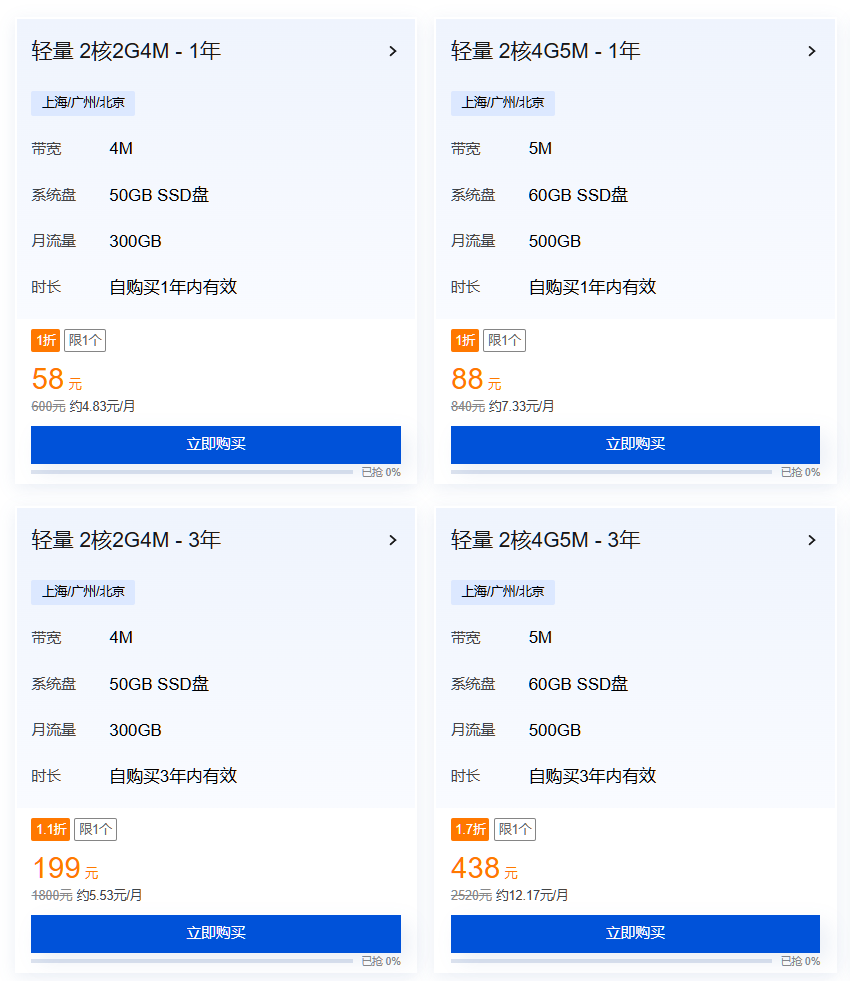Open details chevron for 轻量 2核2G4M - 1年
The image size is (850, 981).
[393, 51]
